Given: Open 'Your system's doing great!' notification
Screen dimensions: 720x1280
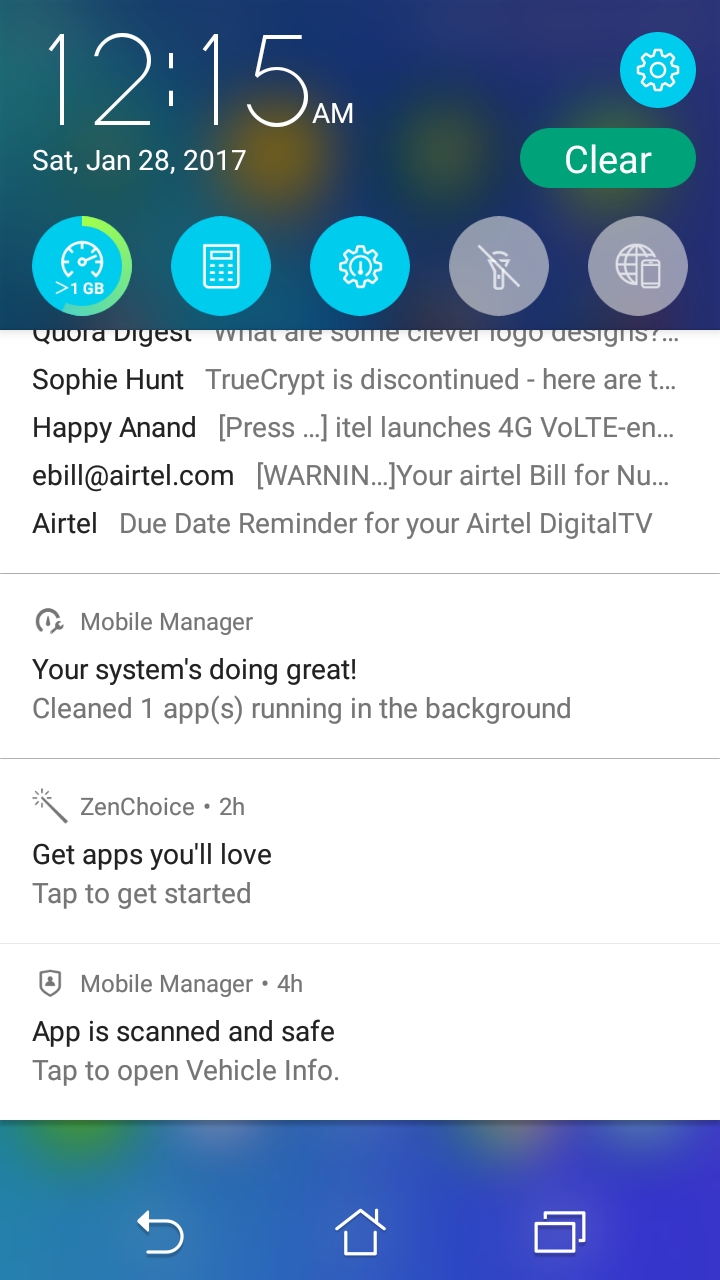Looking at the screenshot, I should pyautogui.click(x=360, y=666).
